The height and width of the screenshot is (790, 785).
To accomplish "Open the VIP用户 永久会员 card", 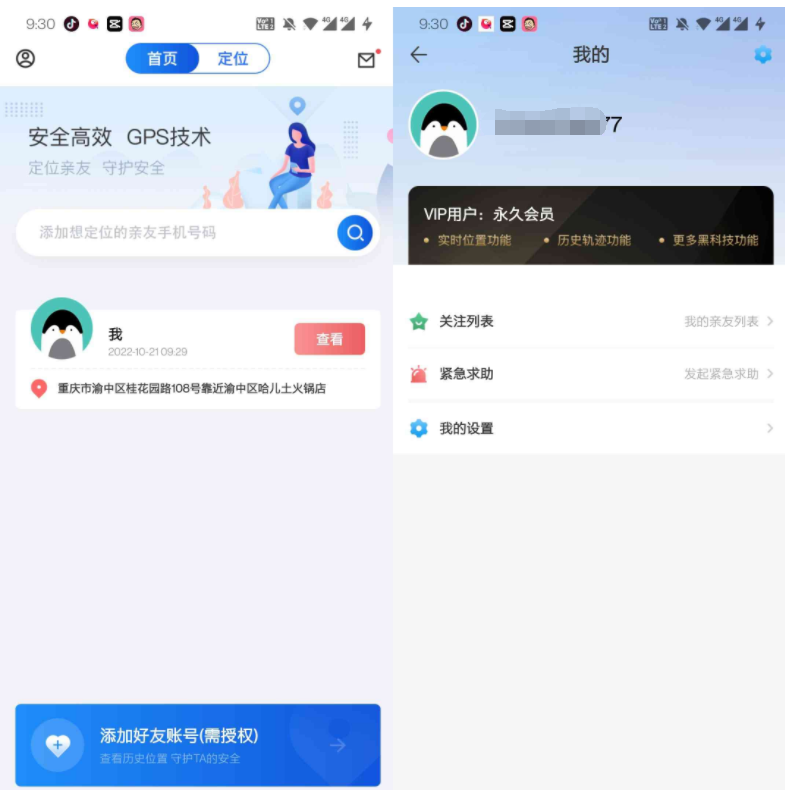I will click(590, 225).
